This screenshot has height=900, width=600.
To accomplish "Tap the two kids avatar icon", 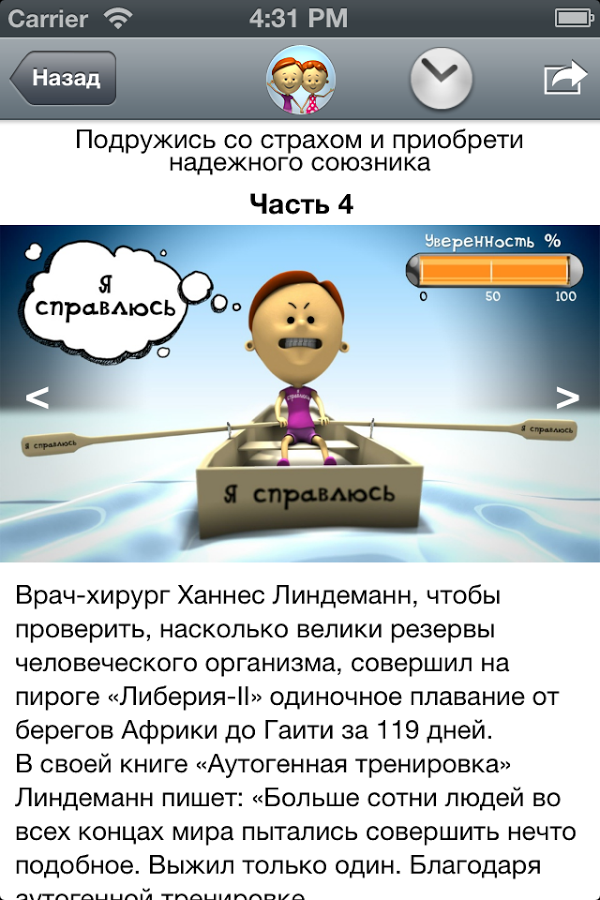I will pyautogui.click(x=301, y=79).
